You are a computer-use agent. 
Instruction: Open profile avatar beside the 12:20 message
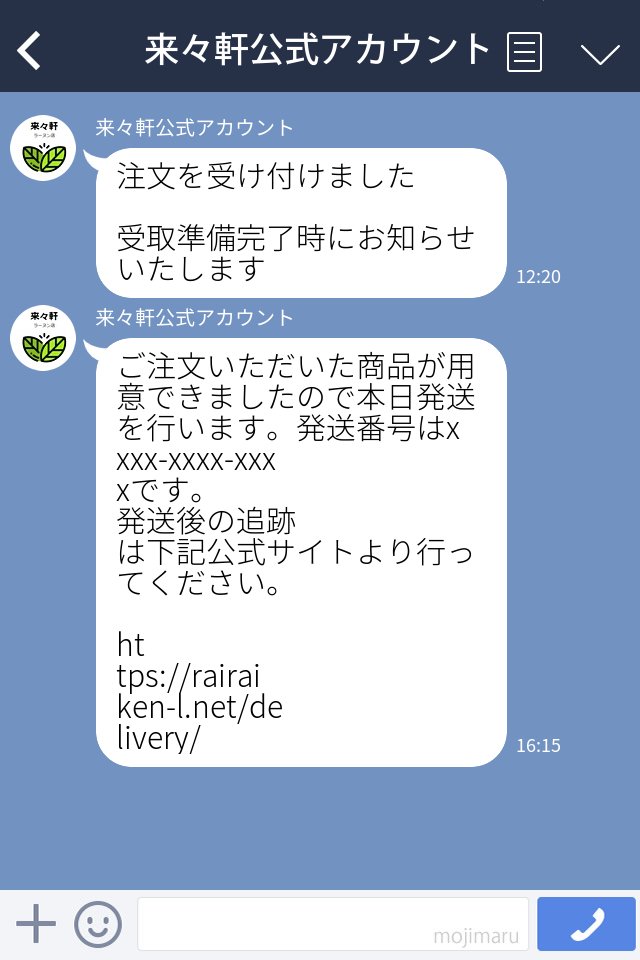click(x=43, y=148)
